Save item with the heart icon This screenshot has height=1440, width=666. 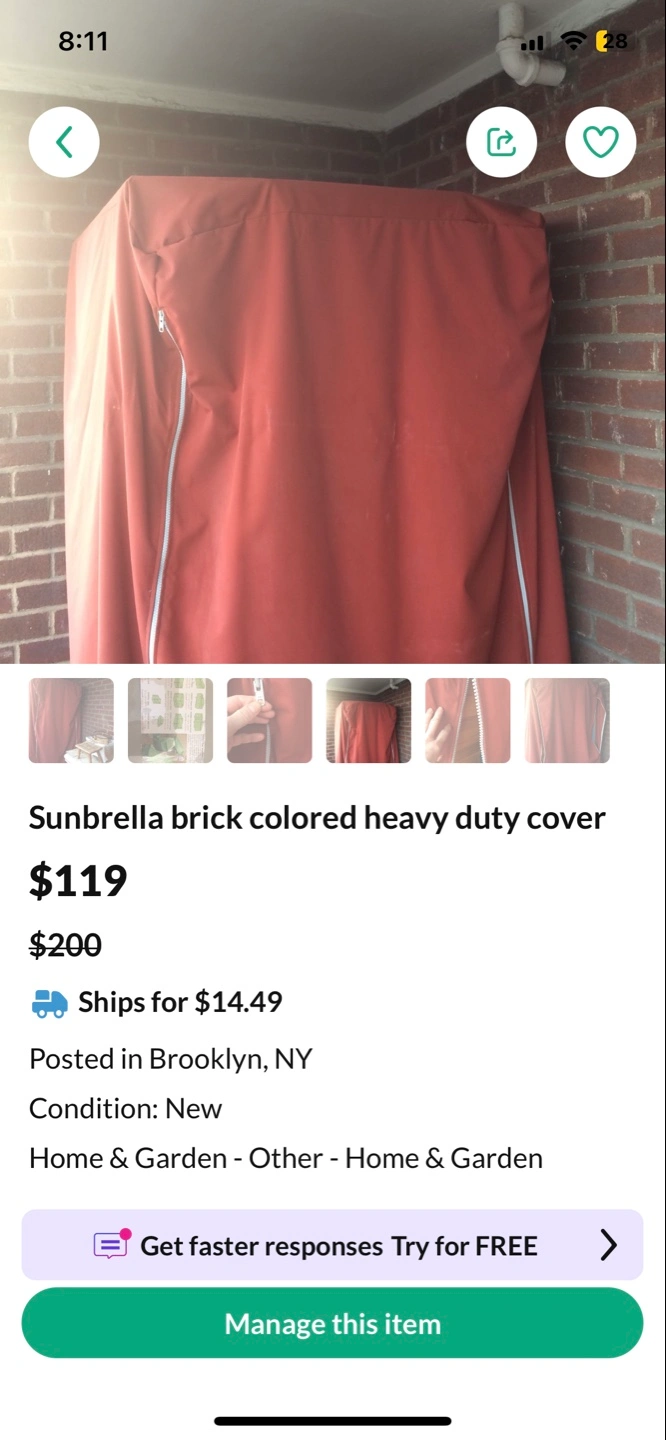[x=600, y=142]
